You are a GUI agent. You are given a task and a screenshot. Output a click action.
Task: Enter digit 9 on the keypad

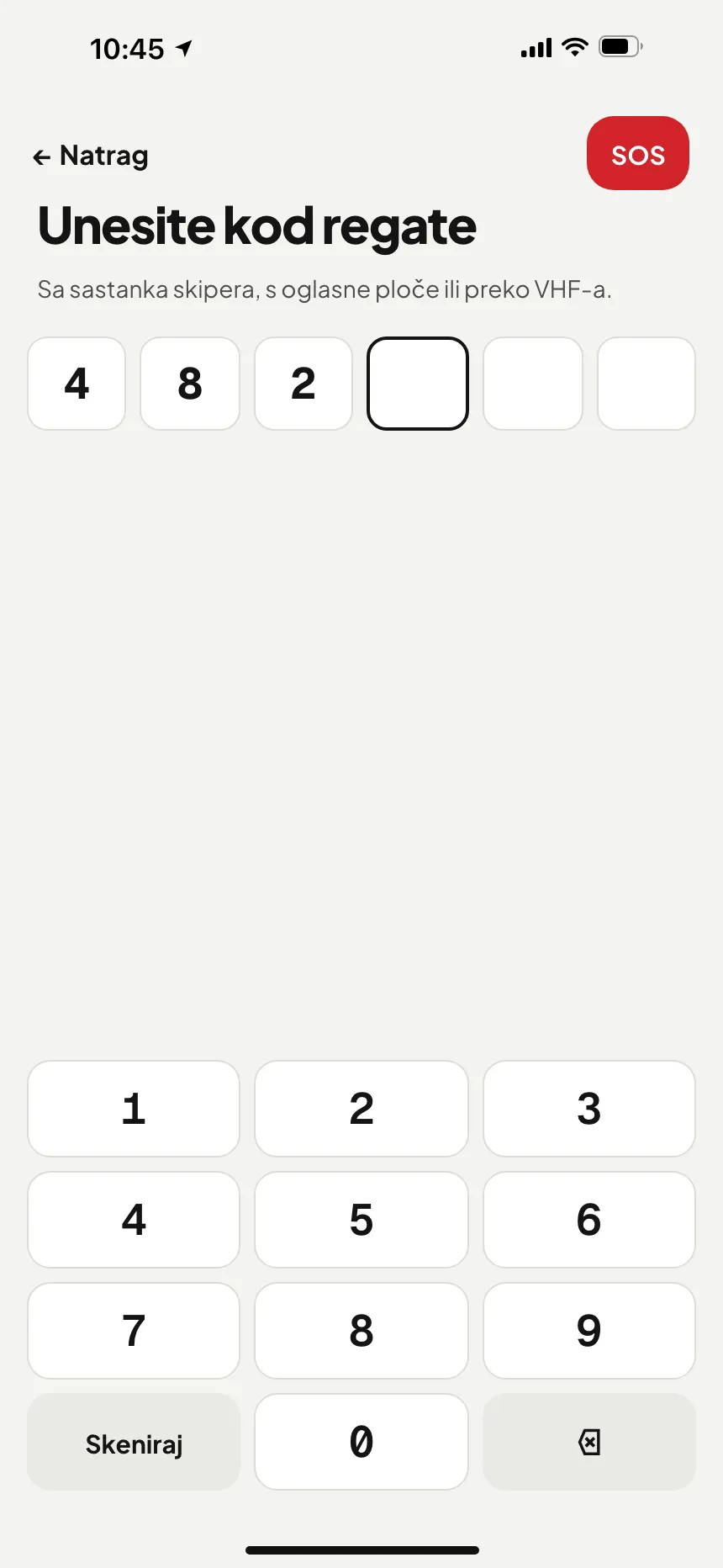589,1331
